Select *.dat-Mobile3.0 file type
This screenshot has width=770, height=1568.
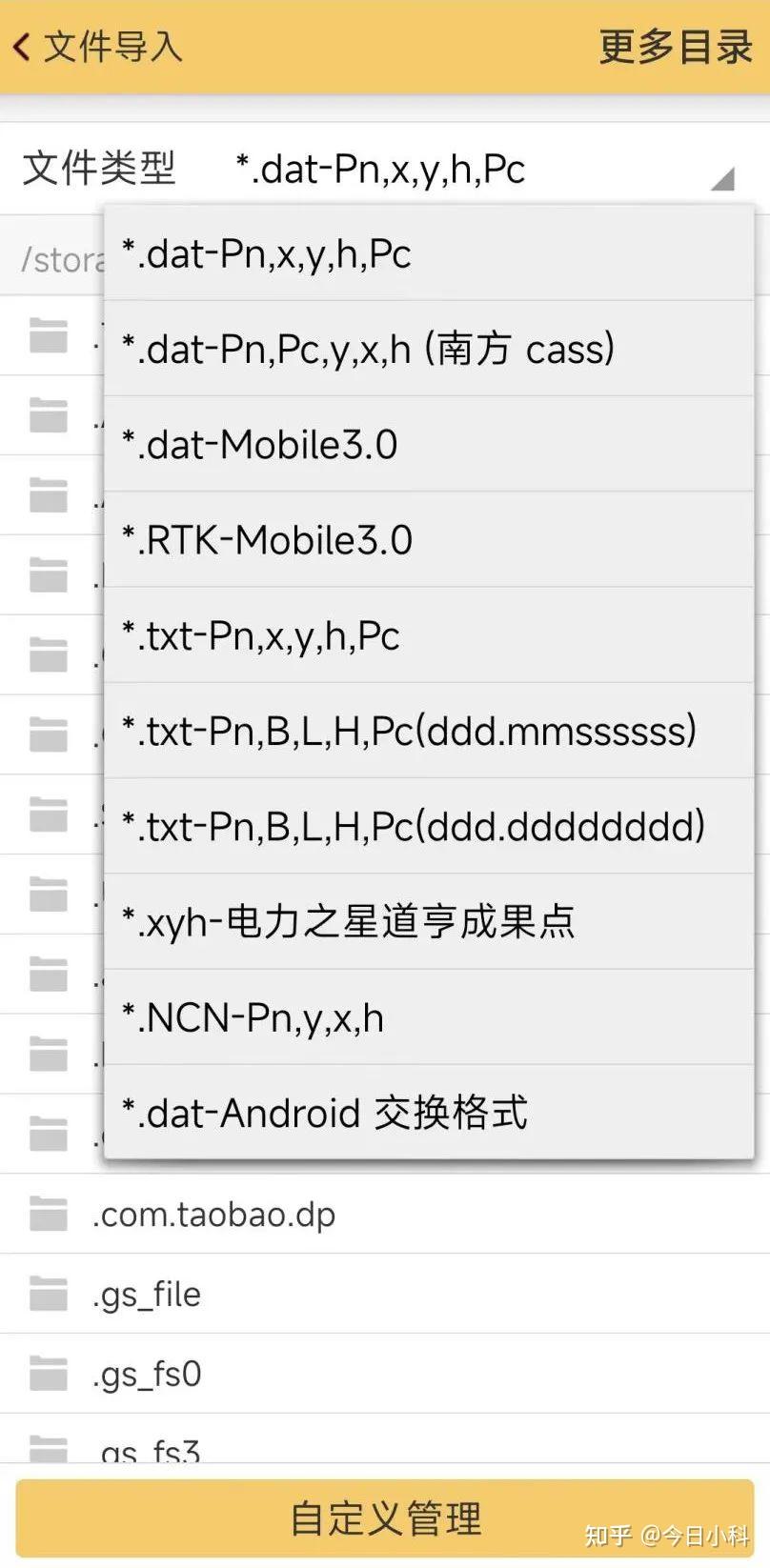point(429,444)
